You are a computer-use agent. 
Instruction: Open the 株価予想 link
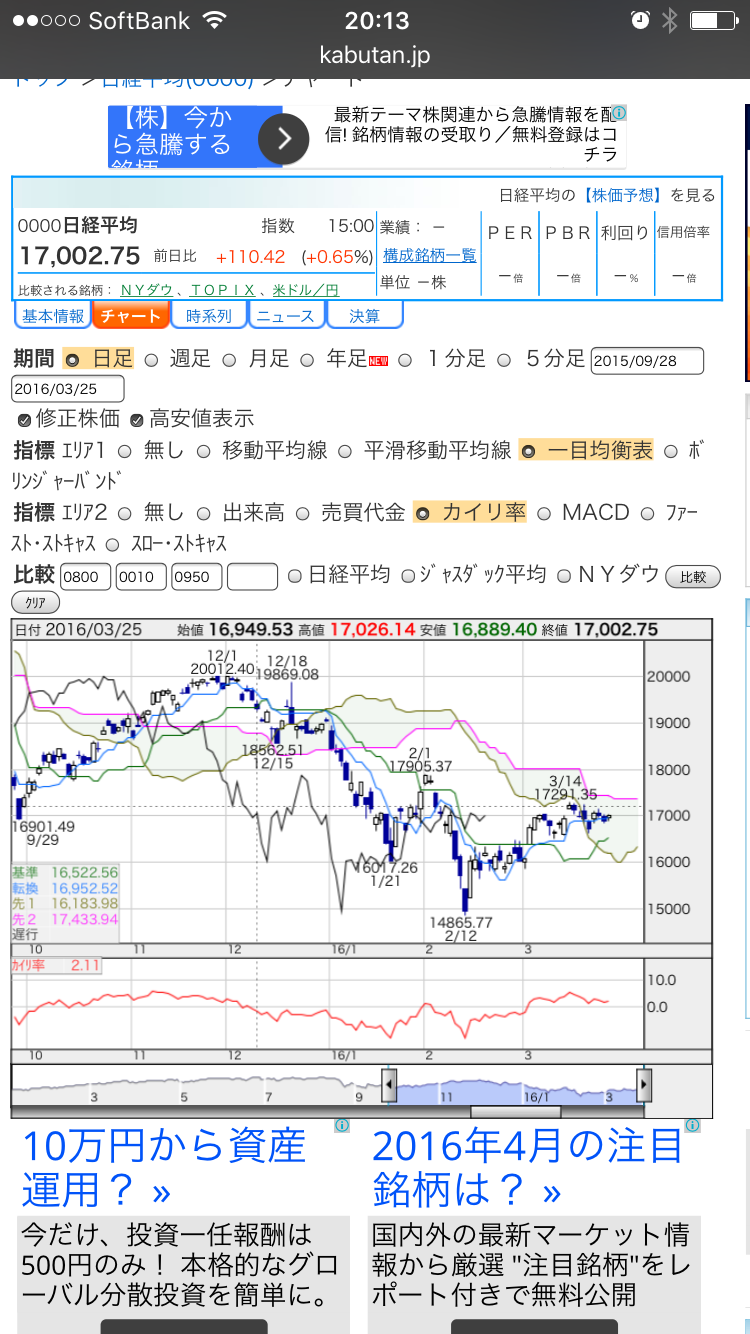pyautogui.click(x=623, y=195)
